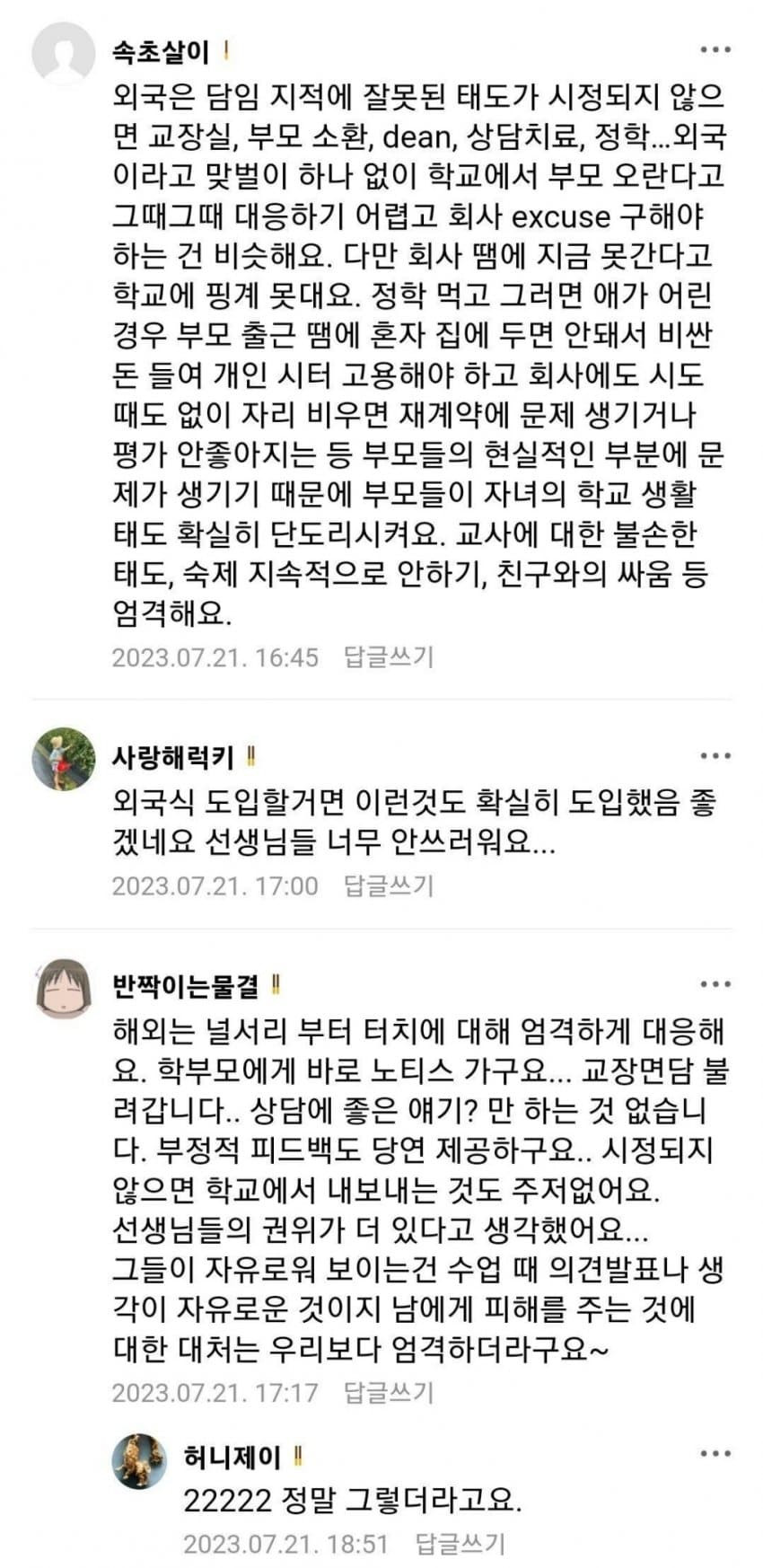Open the username 속초살이
The width and height of the screenshot is (763, 1568).
coord(160,52)
